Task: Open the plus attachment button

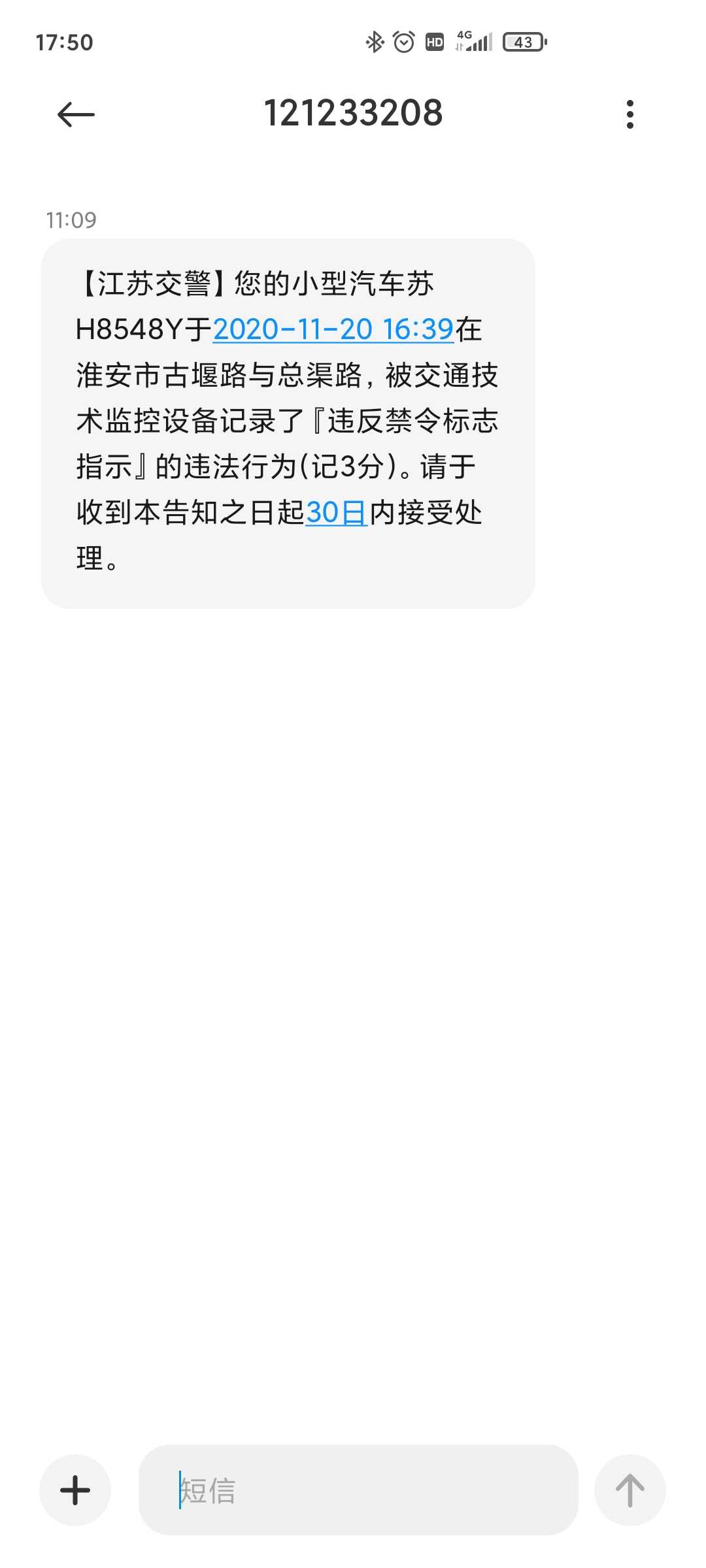Action: [x=75, y=1490]
